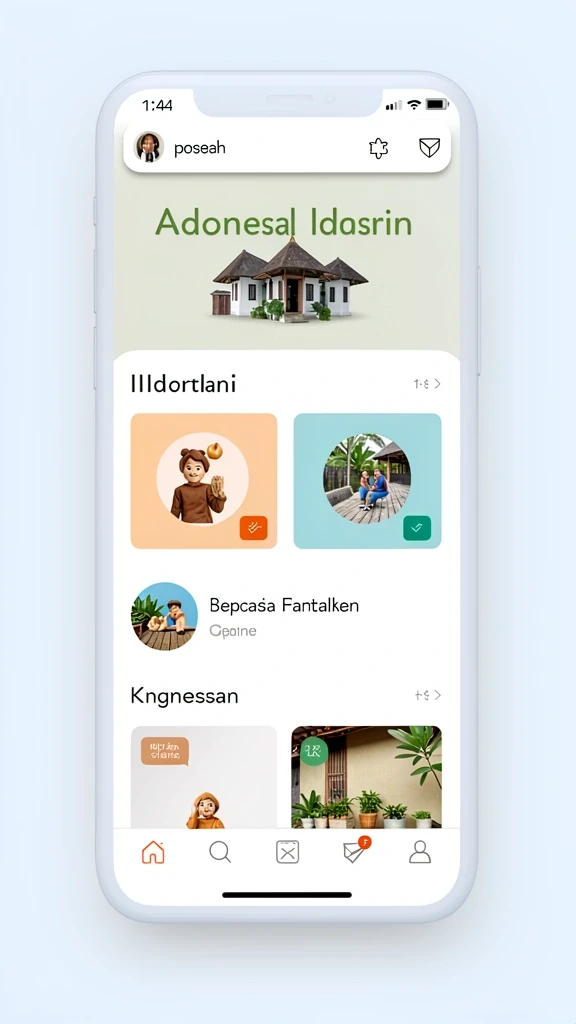Tap the green checkmark badge on the teal card
576x1024 pixels.
pos(417,528)
